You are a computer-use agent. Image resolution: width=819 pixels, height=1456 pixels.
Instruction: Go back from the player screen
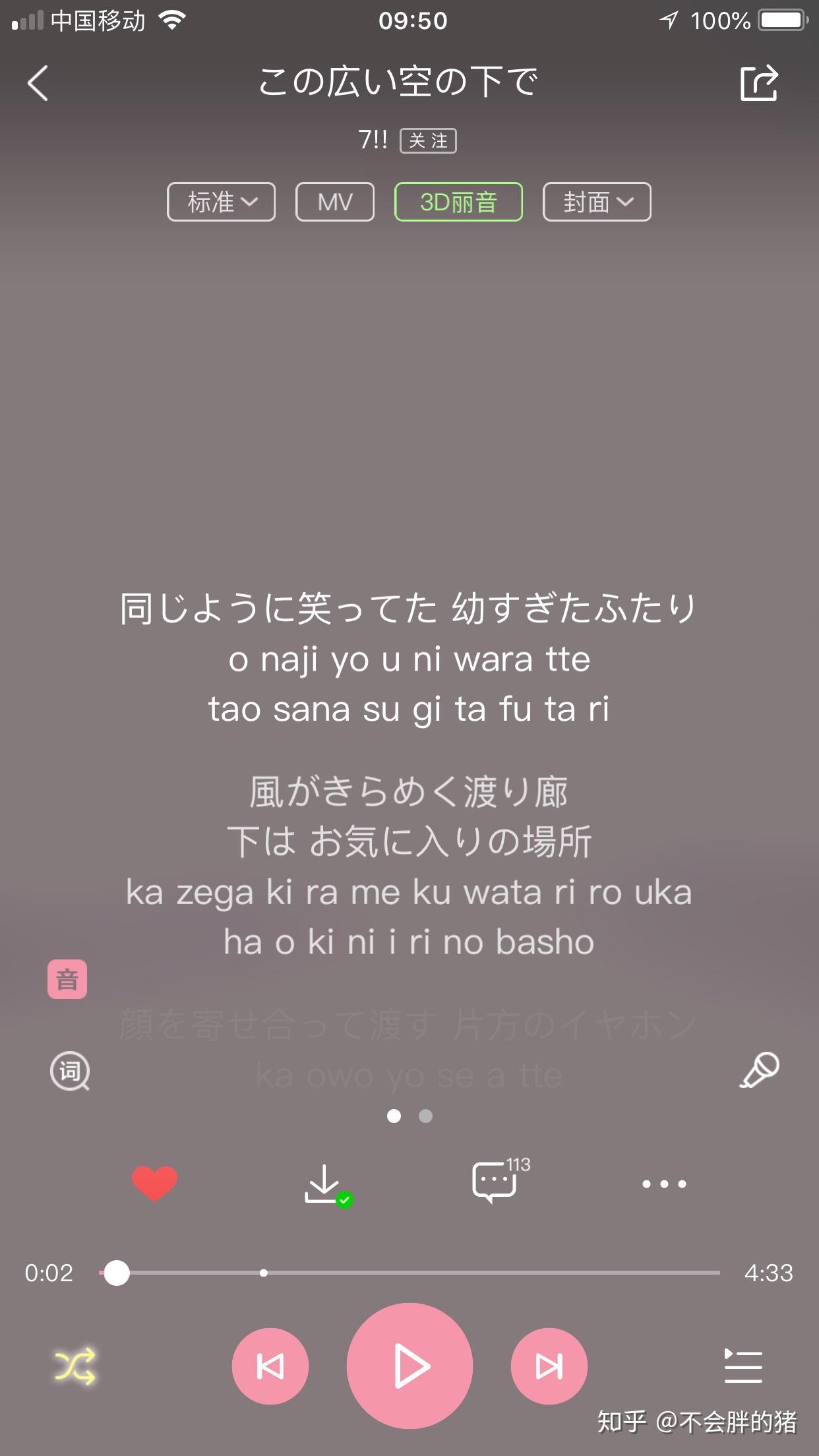[x=38, y=83]
